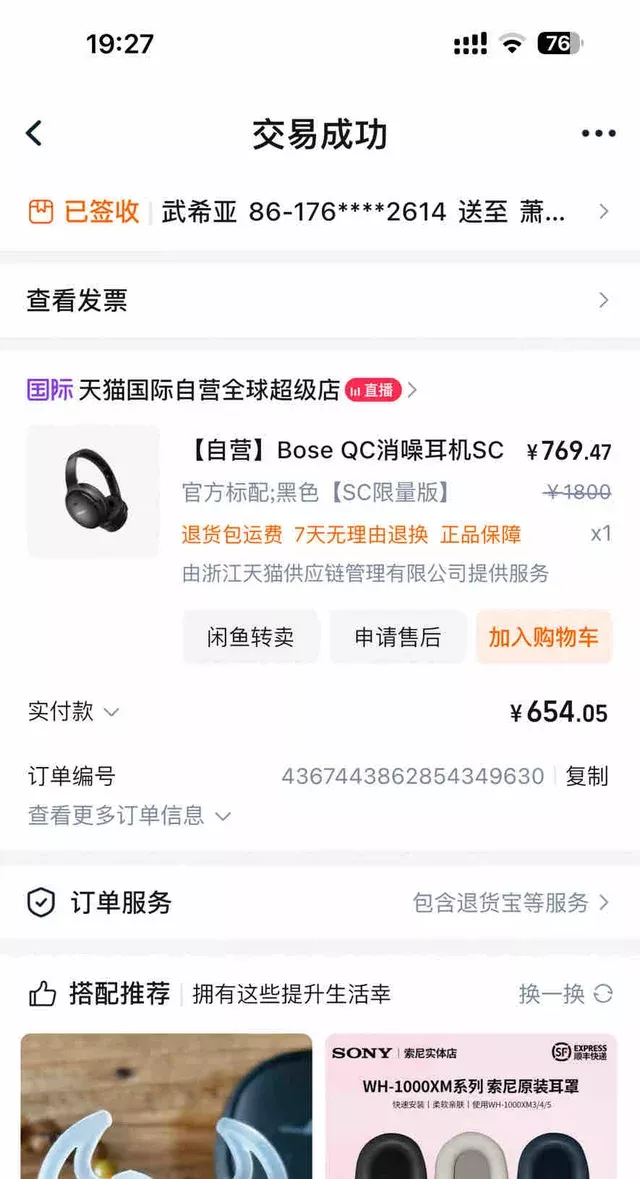The image size is (640, 1179).
Task: Visit the 天猫国际自营全球超级店 store
Action: pos(208,390)
